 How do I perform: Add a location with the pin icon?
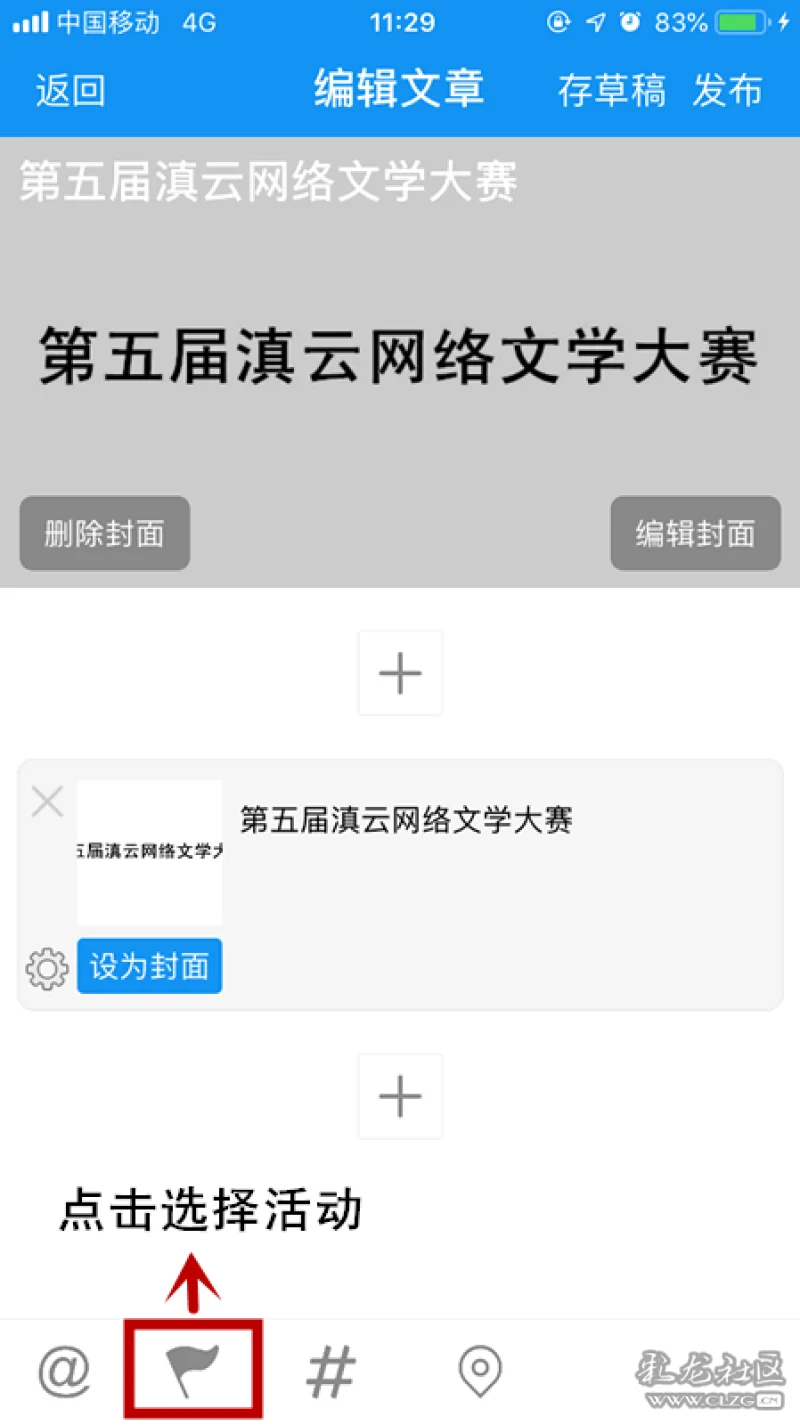click(x=480, y=1371)
